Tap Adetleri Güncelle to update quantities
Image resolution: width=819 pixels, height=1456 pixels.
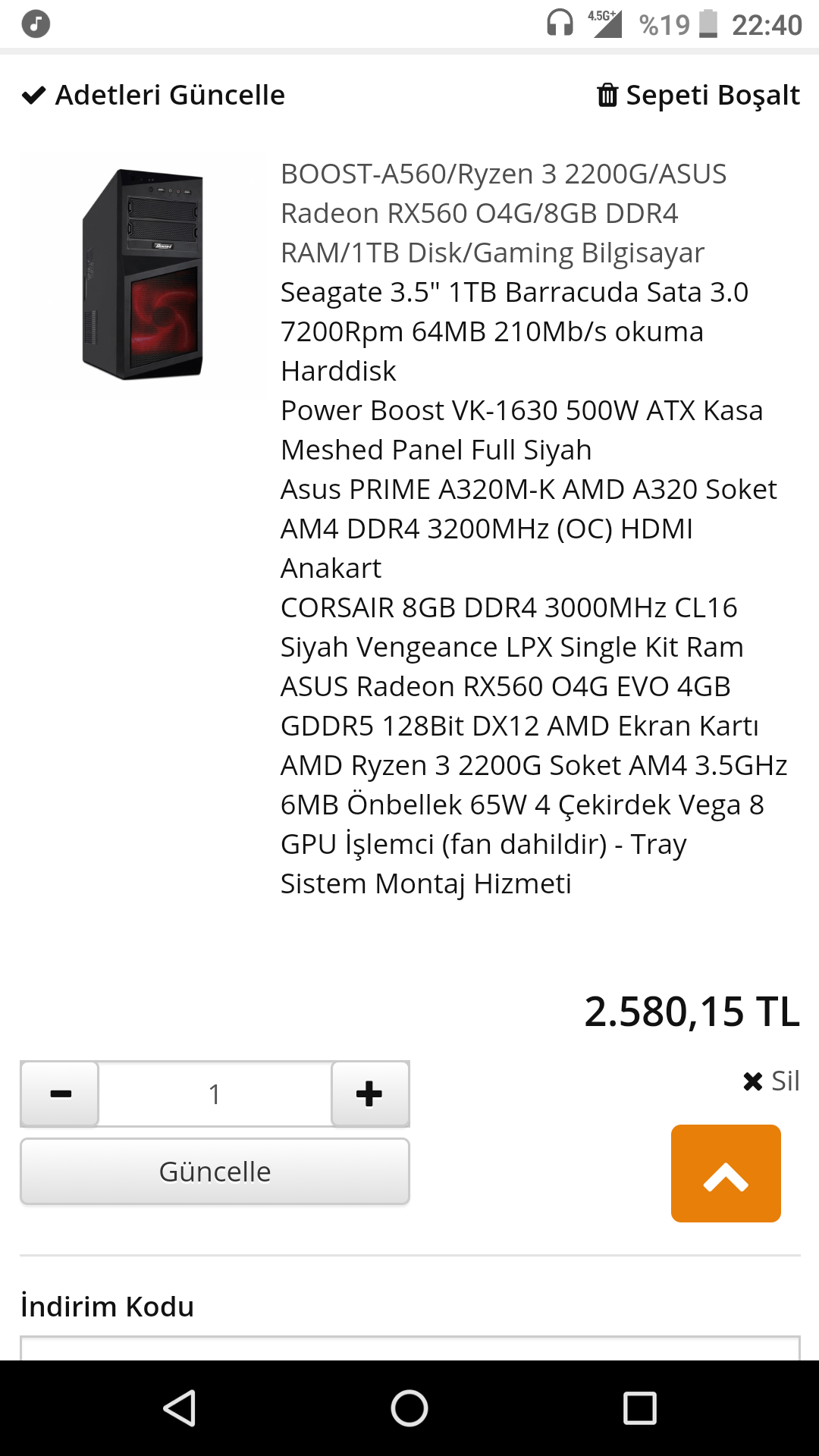154,96
